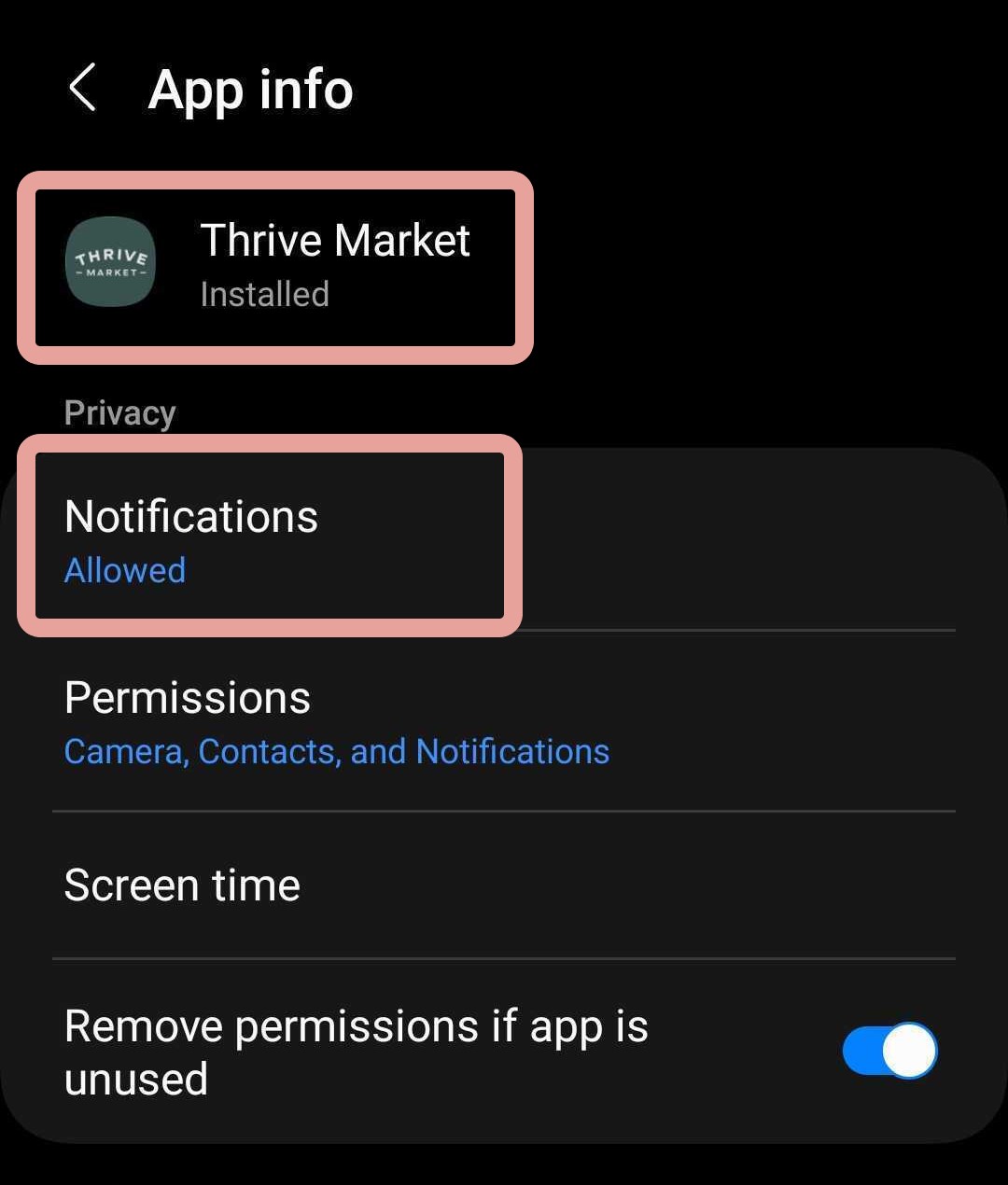Tap the Installed label under Thrive Market
The image size is (1008, 1185).
(x=264, y=294)
